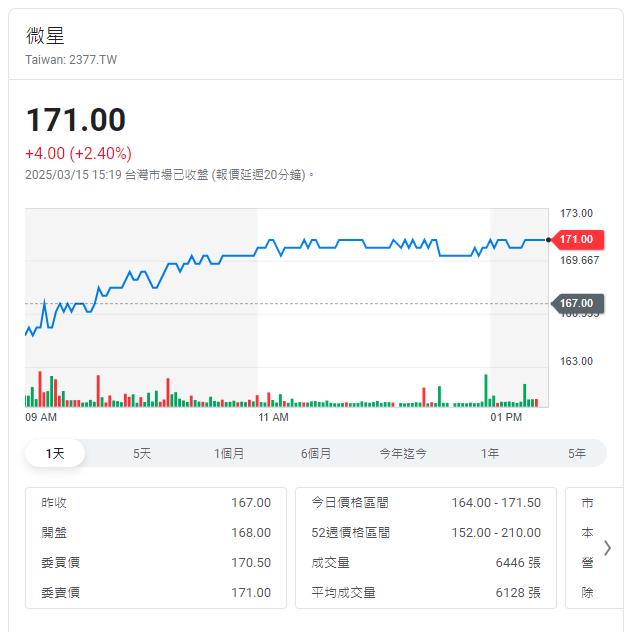Show the 5年 chart range
The image size is (634, 632).
[x=577, y=453]
